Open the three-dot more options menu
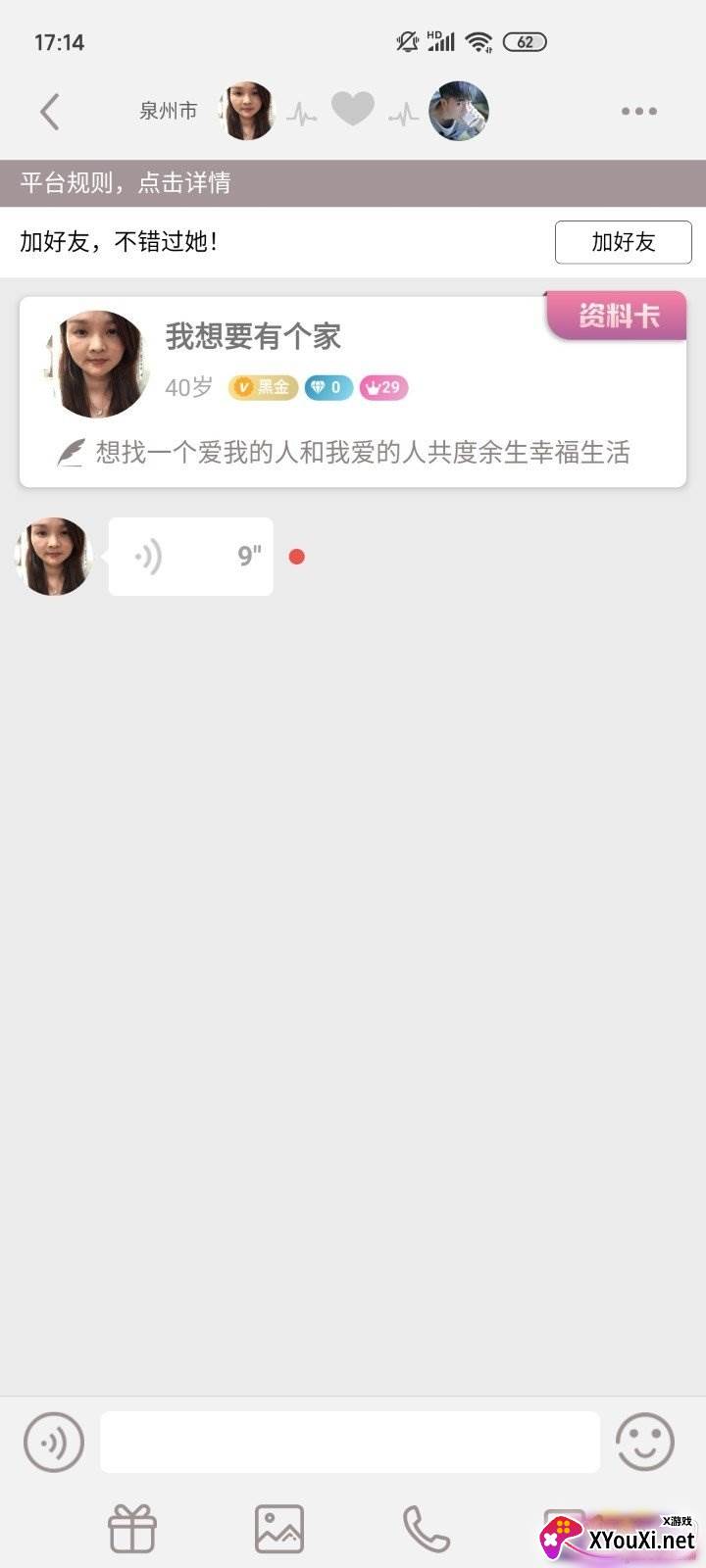Viewport: 706px width, 1568px height. pos(638,112)
